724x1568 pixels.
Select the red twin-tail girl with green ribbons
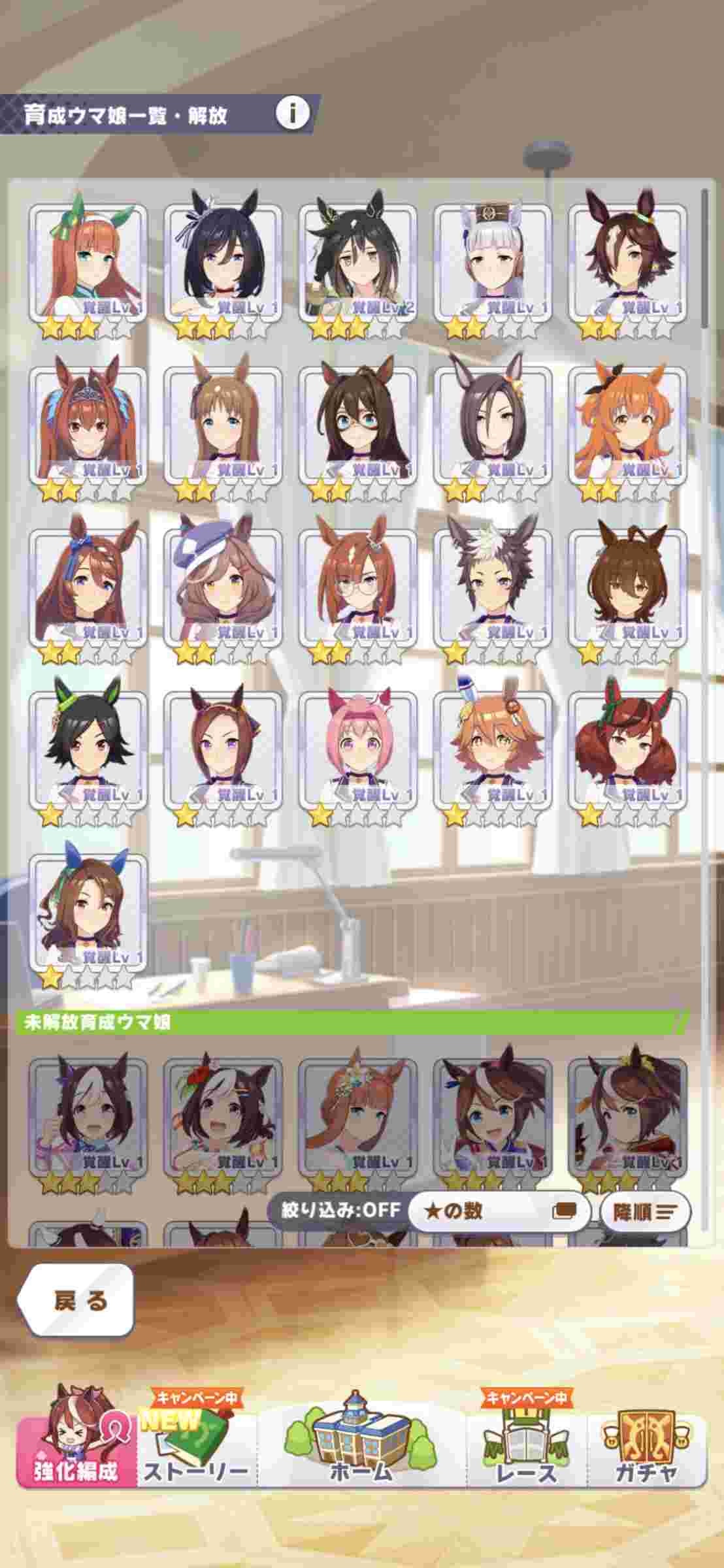click(627, 750)
